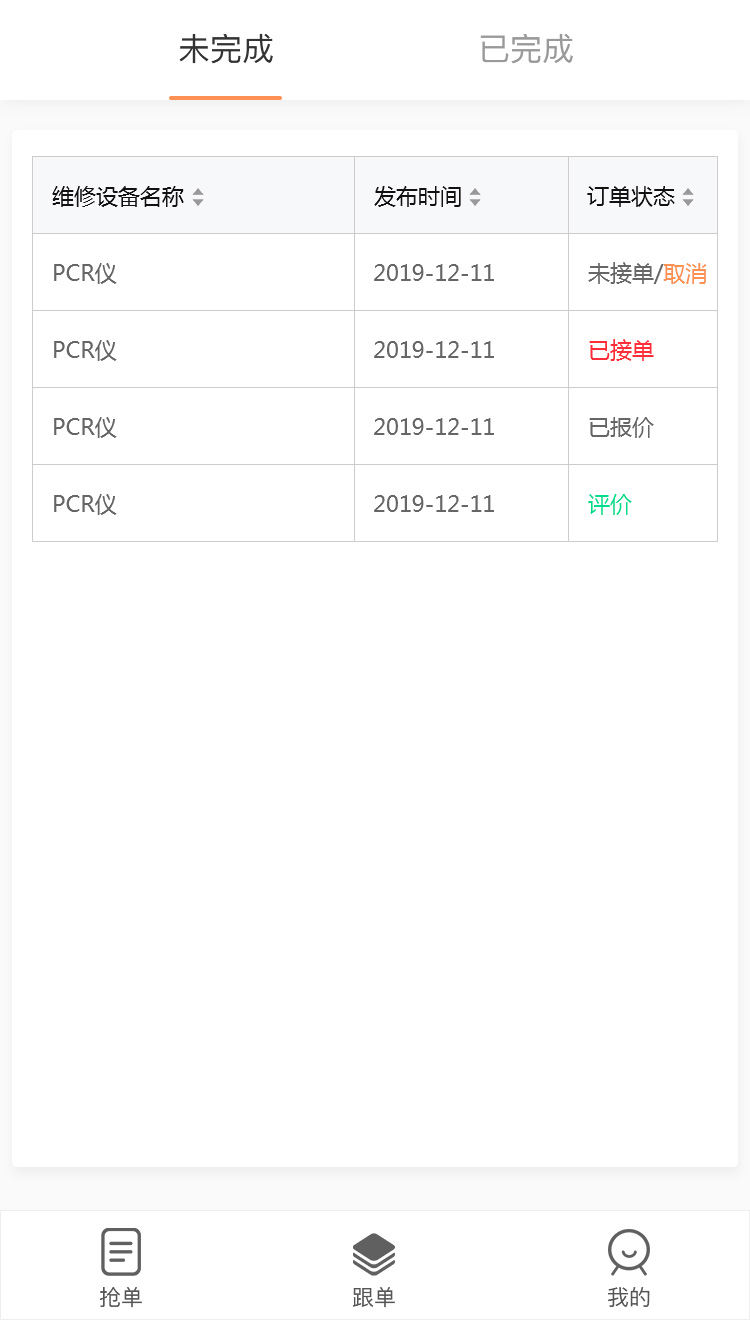Image resolution: width=750 pixels, height=1320 pixels.
Task: Sort by 发布时间 column
Action: coord(475,197)
